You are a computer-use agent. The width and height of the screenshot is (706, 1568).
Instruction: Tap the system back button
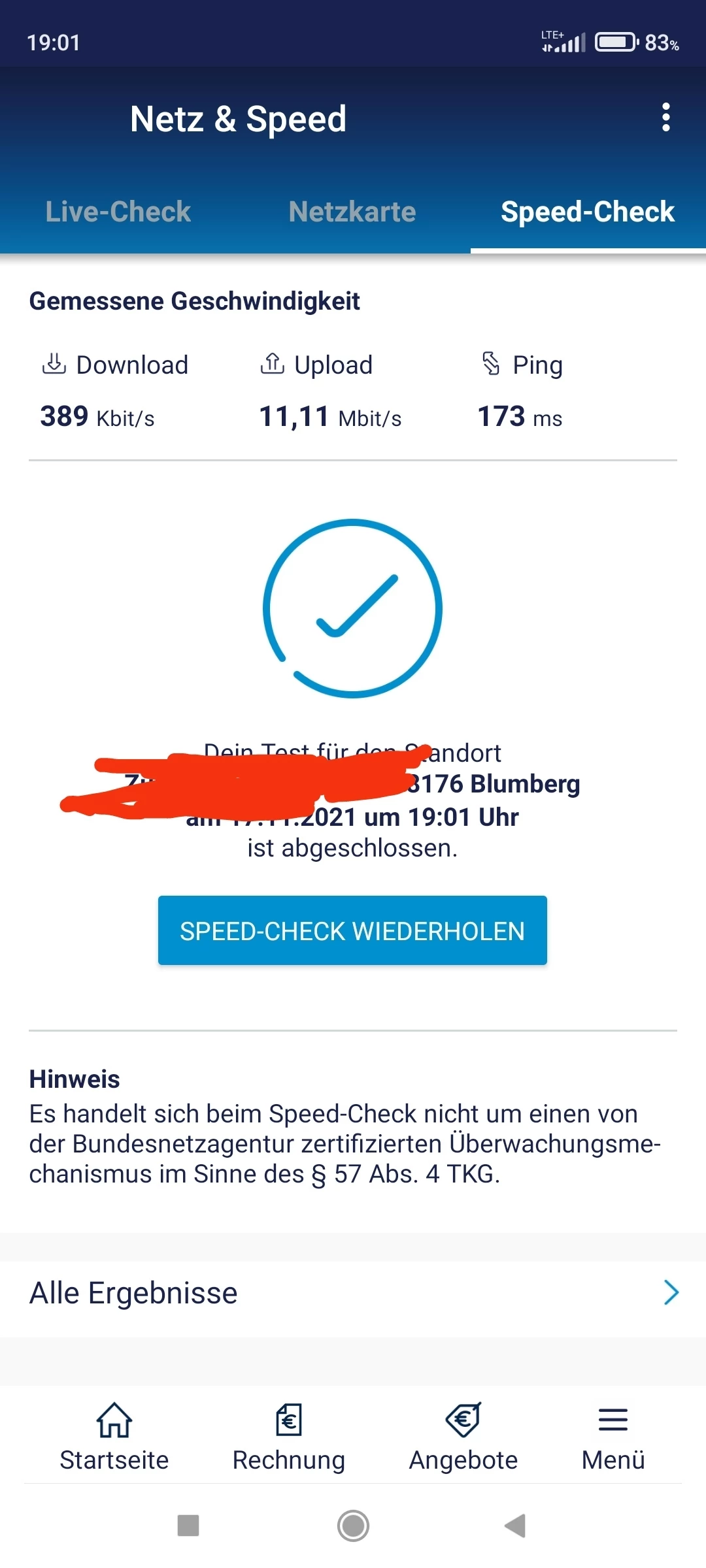click(x=515, y=1526)
